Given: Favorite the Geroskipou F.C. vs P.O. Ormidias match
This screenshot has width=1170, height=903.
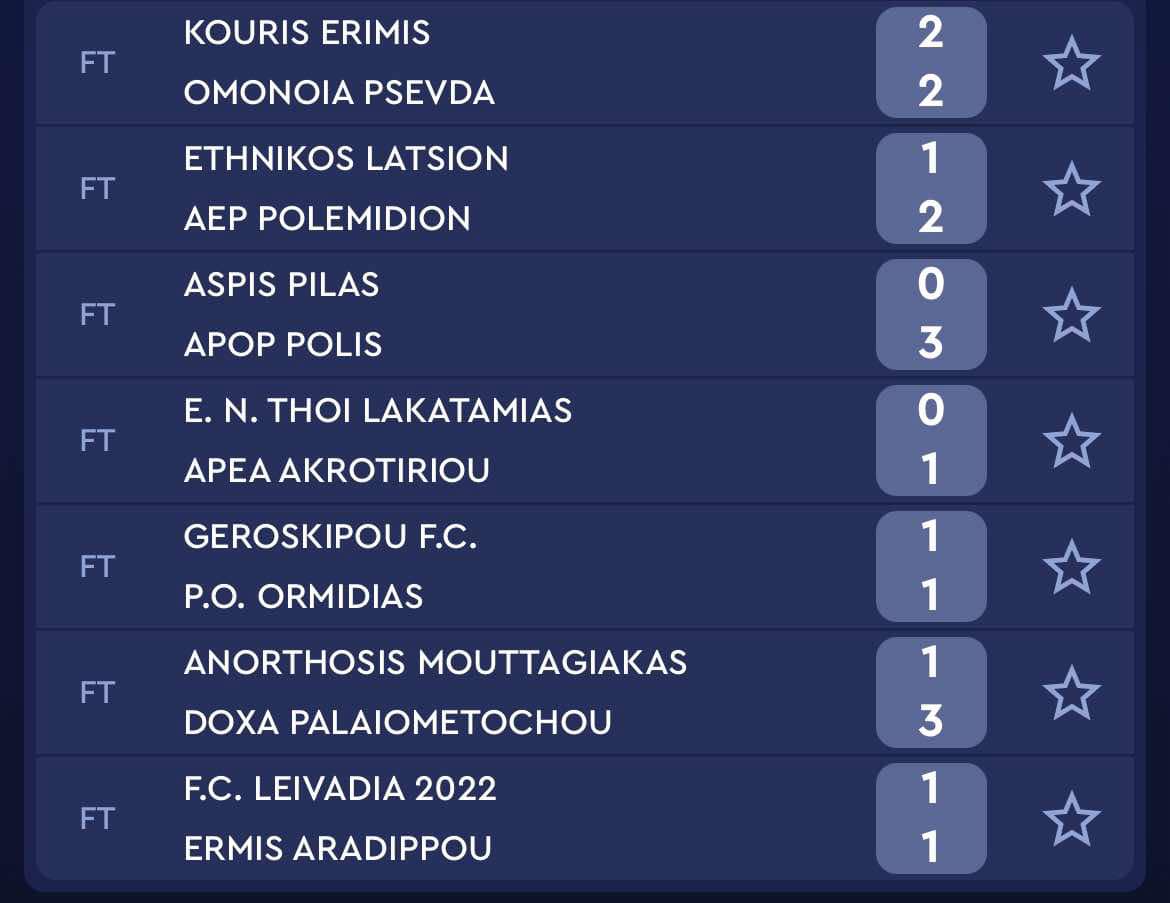Looking at the screenshot, I should [x=1071, y=567].
